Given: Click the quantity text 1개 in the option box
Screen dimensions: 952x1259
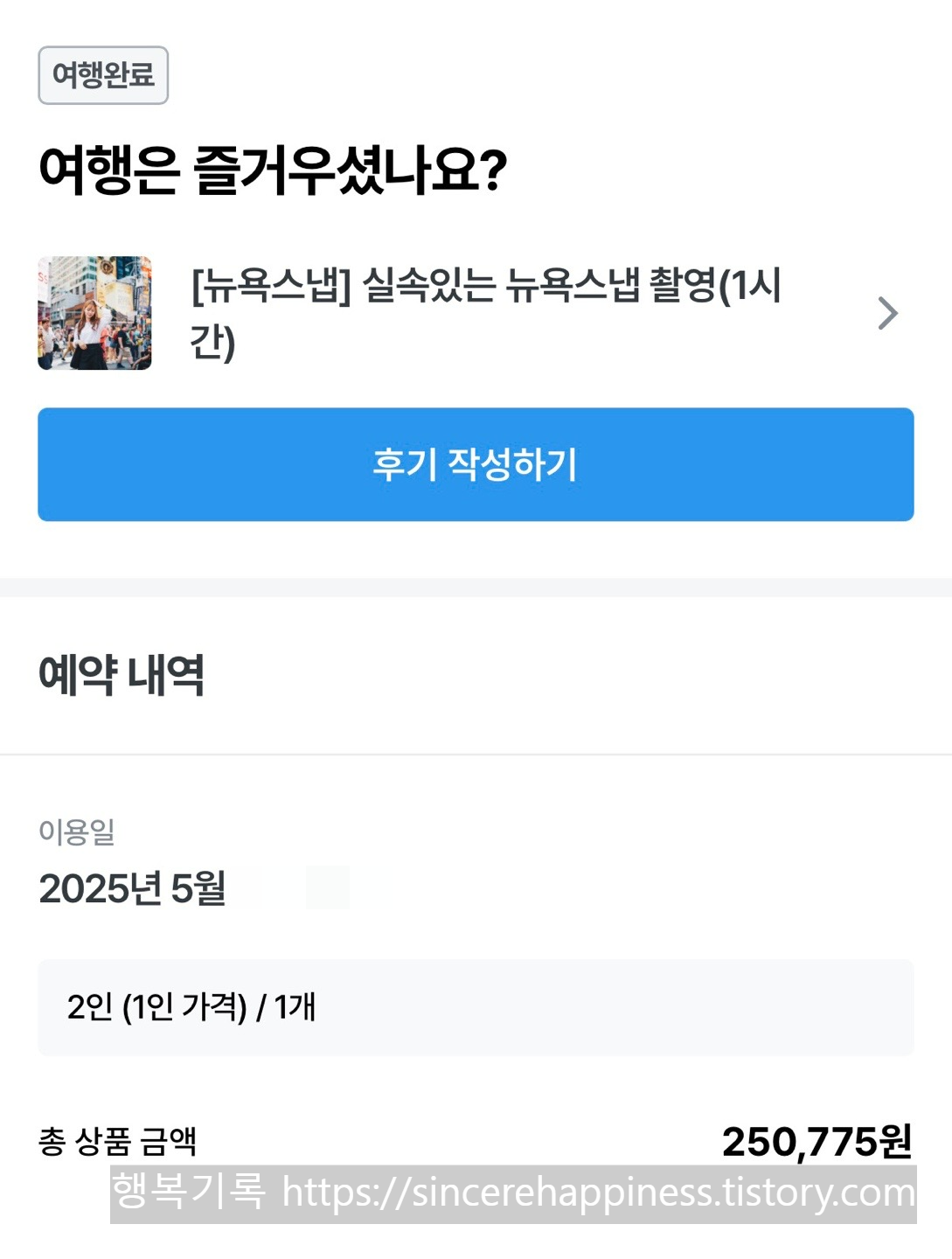Looking at the screenshot, I should [299, 1007].
